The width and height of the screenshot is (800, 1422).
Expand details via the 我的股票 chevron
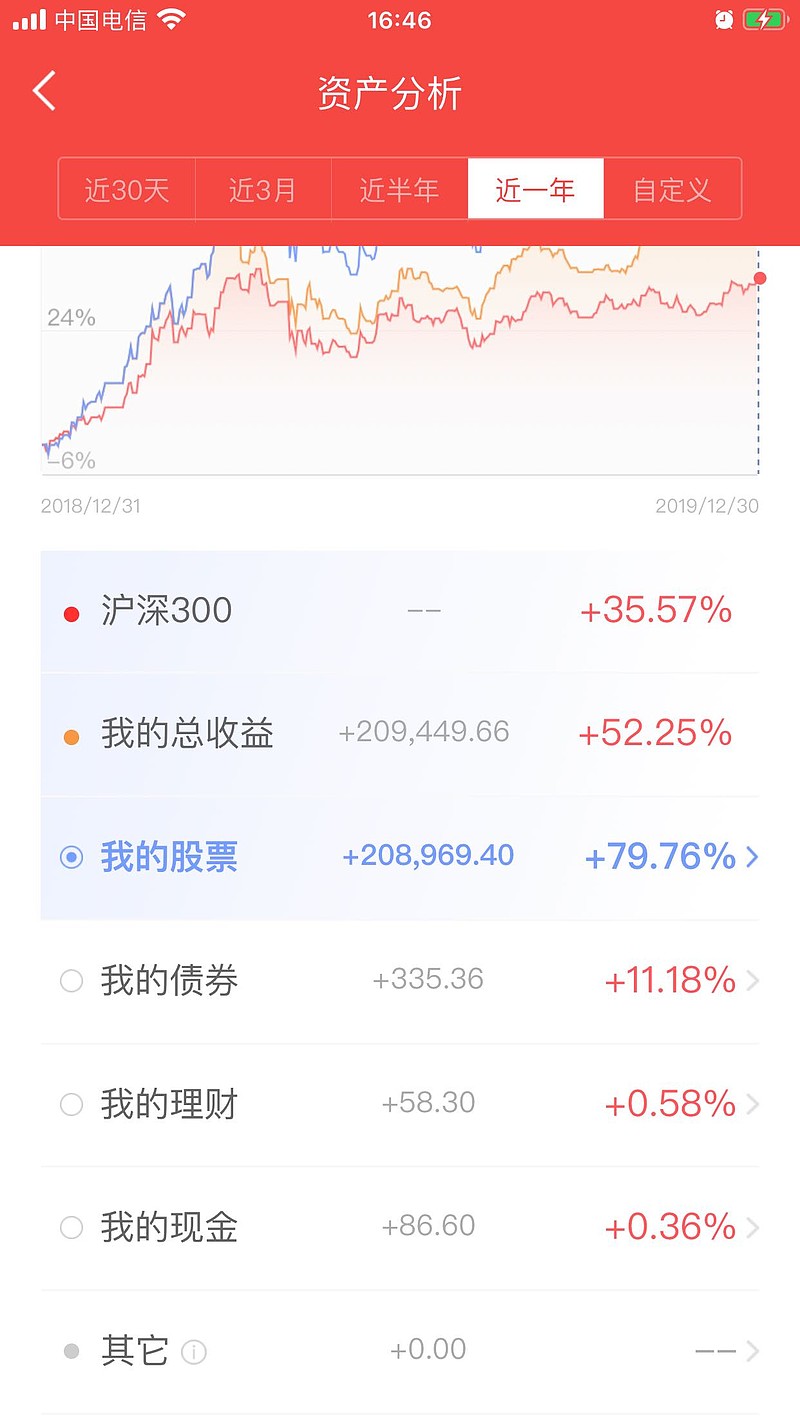tap(752, 857)
